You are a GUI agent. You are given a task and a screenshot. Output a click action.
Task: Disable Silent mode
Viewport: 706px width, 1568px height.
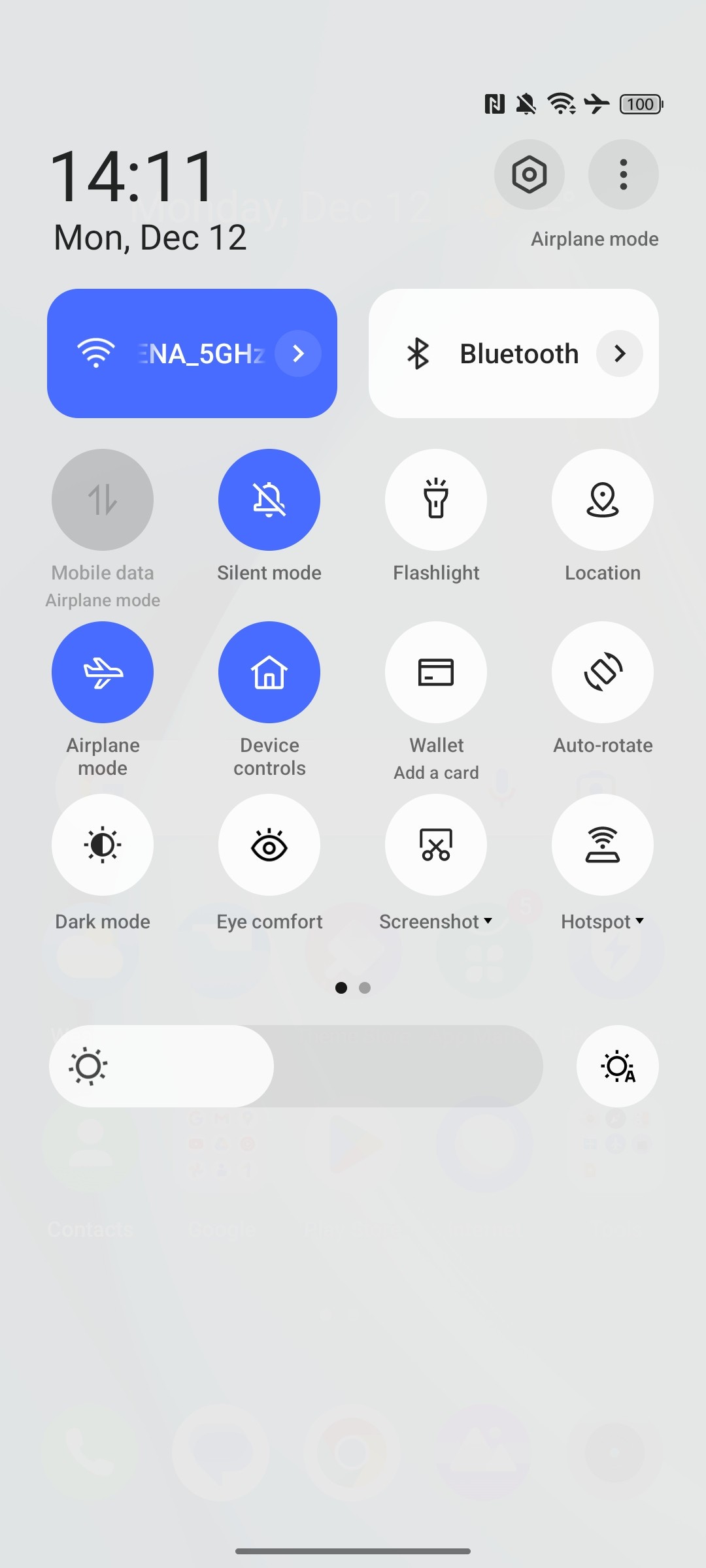pos(269,500)
